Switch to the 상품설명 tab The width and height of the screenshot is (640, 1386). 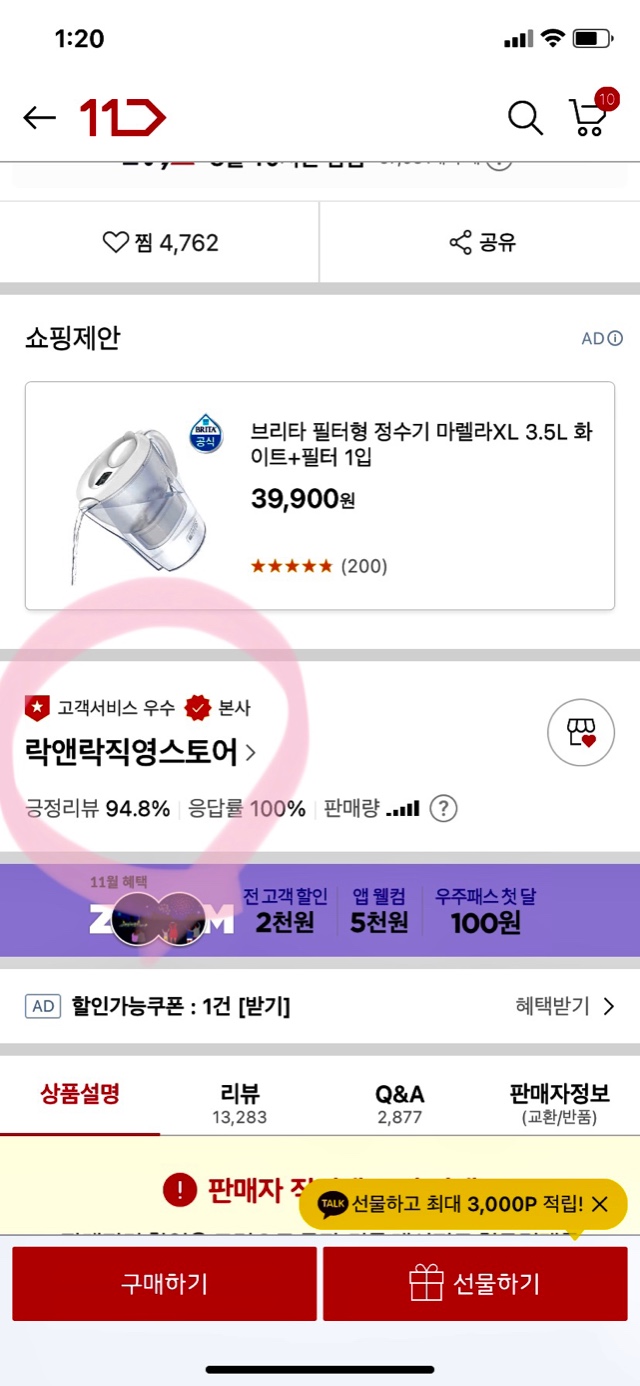point(80,1094)
